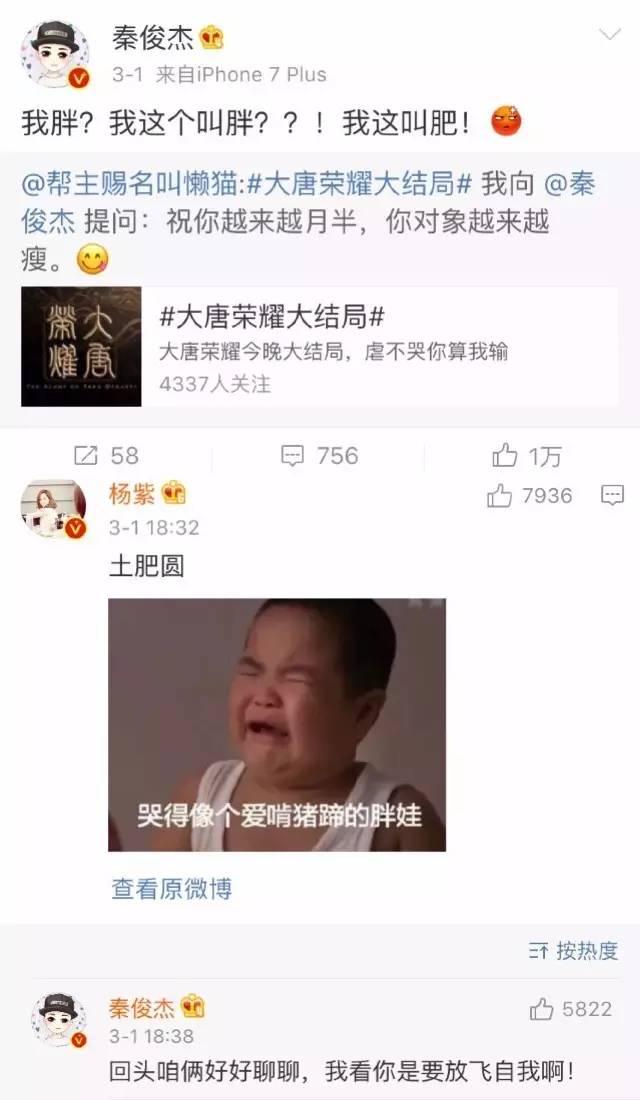This screenshot has height=1100, width=640.
Task: Like 杨紫's comment with 7936 likes
Action: coord(530,495)
